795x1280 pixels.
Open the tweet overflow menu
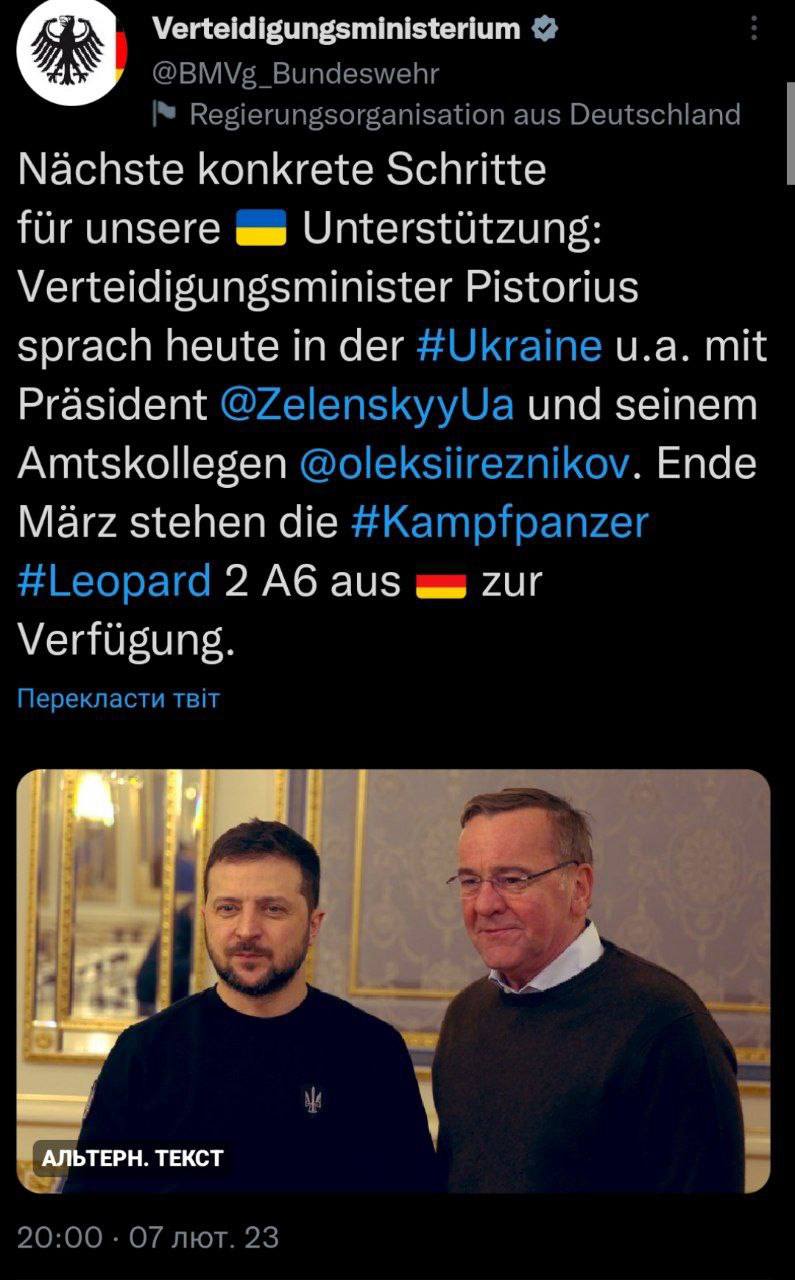(753, 30)
